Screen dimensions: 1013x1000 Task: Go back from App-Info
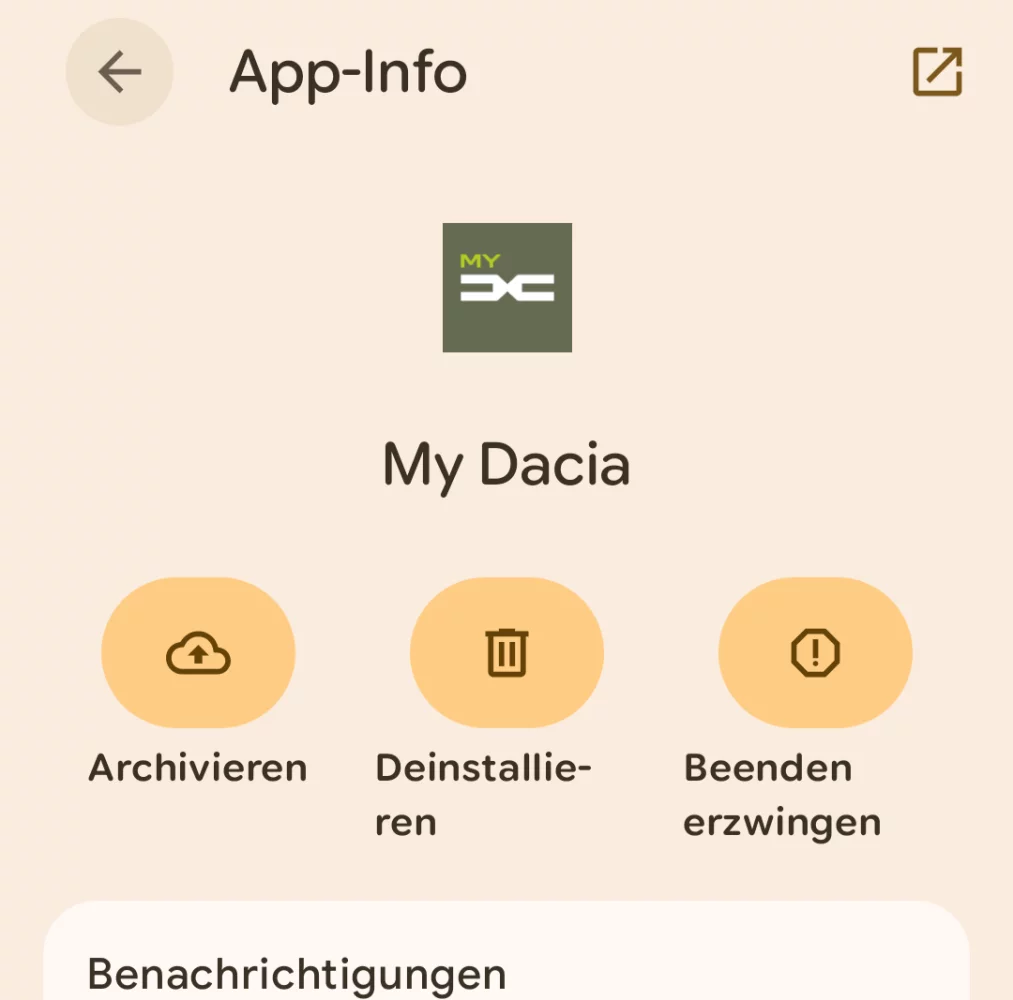(x=119, y=73)
